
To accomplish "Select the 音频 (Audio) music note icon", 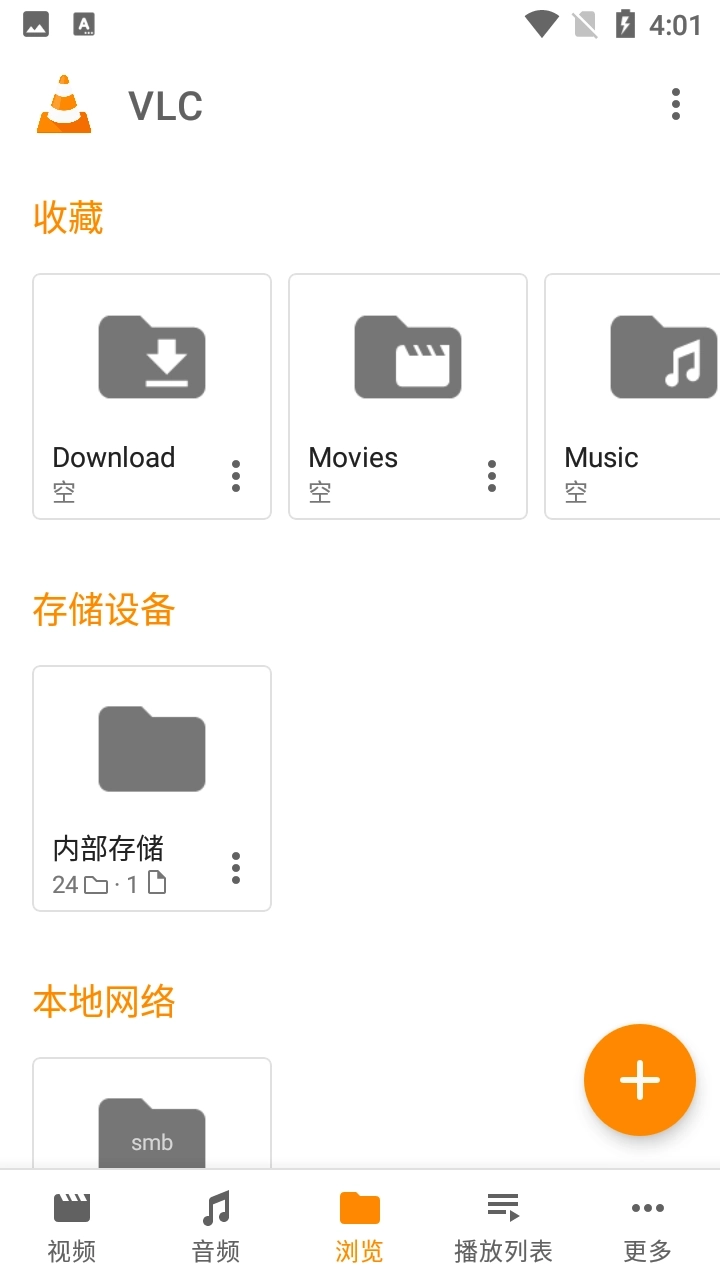I will tap(215, 1207).
